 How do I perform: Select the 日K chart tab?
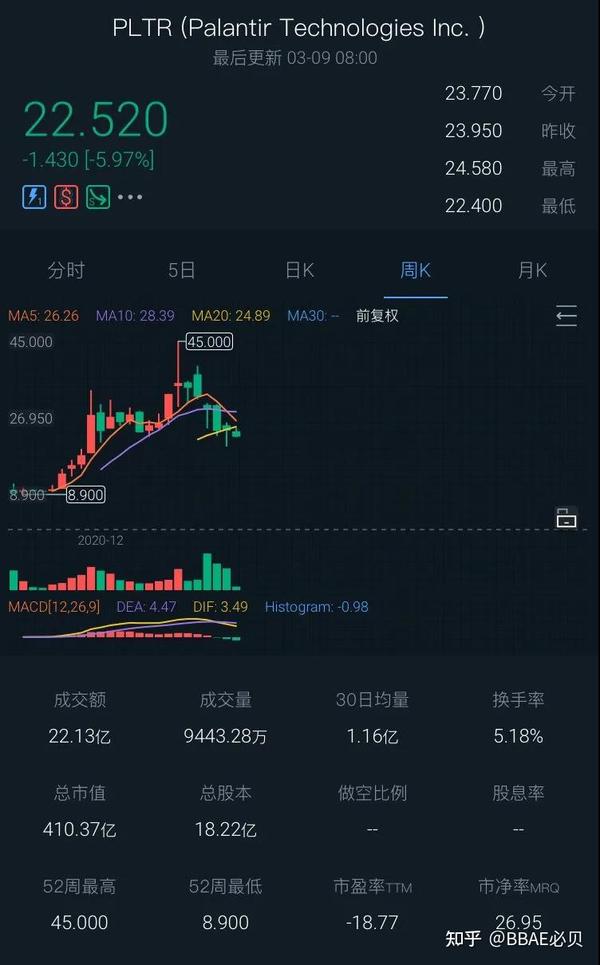[x=299, y=270]
